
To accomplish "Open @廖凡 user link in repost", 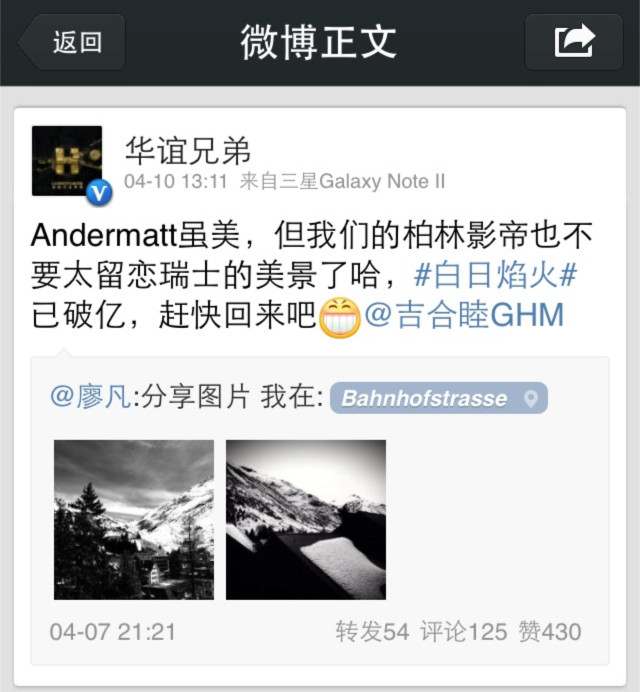I will tap(90, 398).
